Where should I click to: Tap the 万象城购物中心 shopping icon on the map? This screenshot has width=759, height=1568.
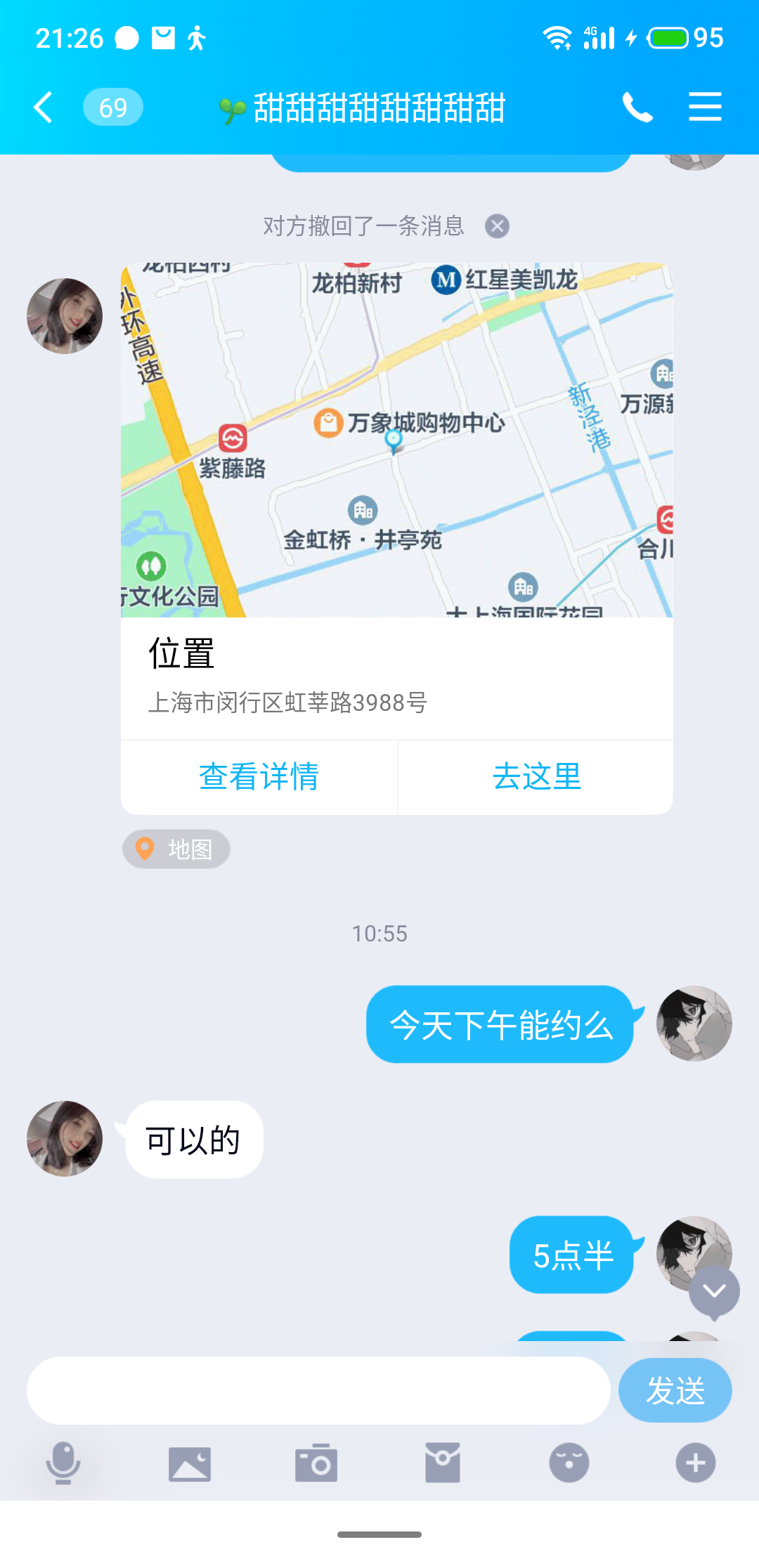327,422
